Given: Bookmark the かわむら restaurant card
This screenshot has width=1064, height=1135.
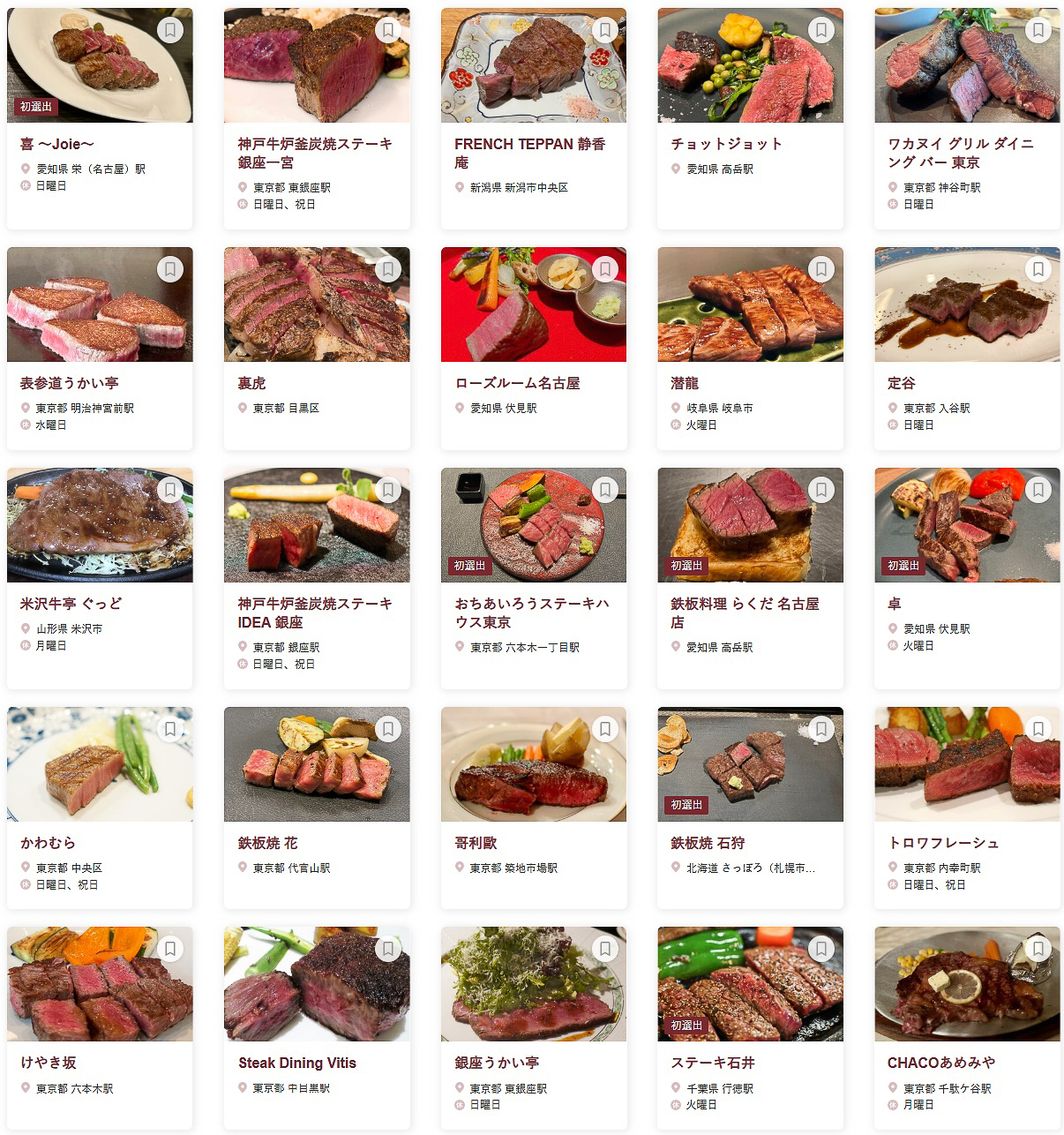Looking at the screenshot, I should (170, 728).
